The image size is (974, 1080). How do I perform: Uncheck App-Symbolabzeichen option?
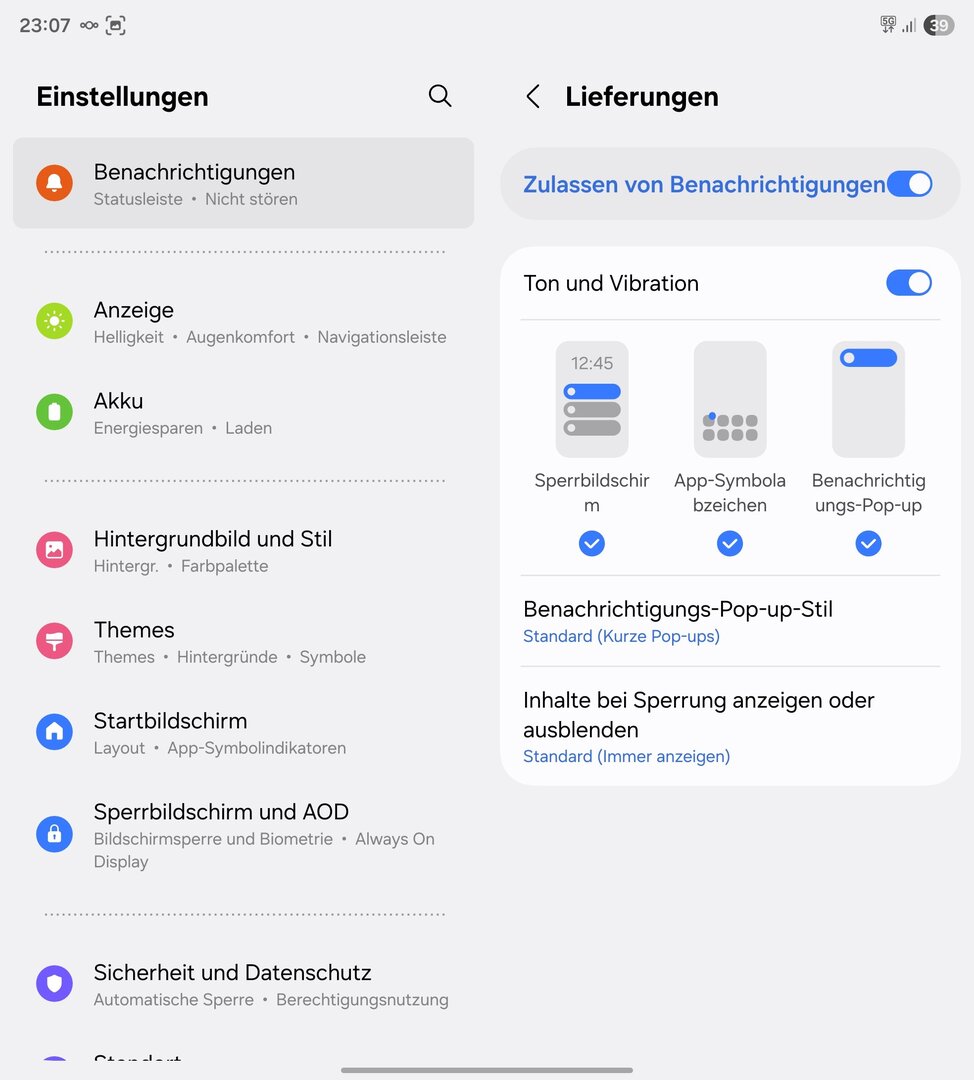730,544
